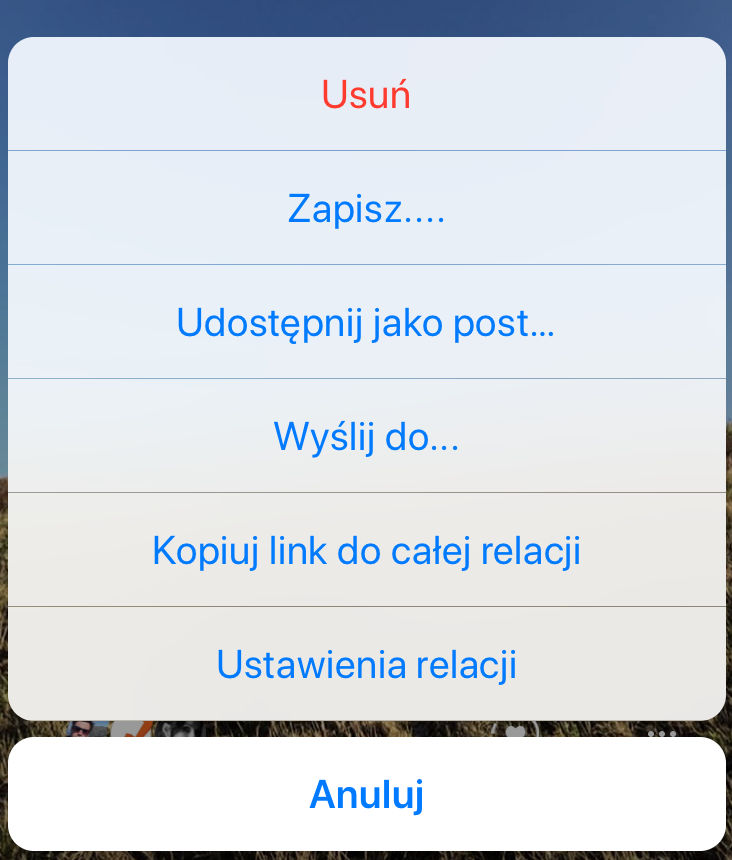Viewport: 732px width, 860px height.
Task: Choose Udostępnij jako post
Action: (x=366, y=323)
